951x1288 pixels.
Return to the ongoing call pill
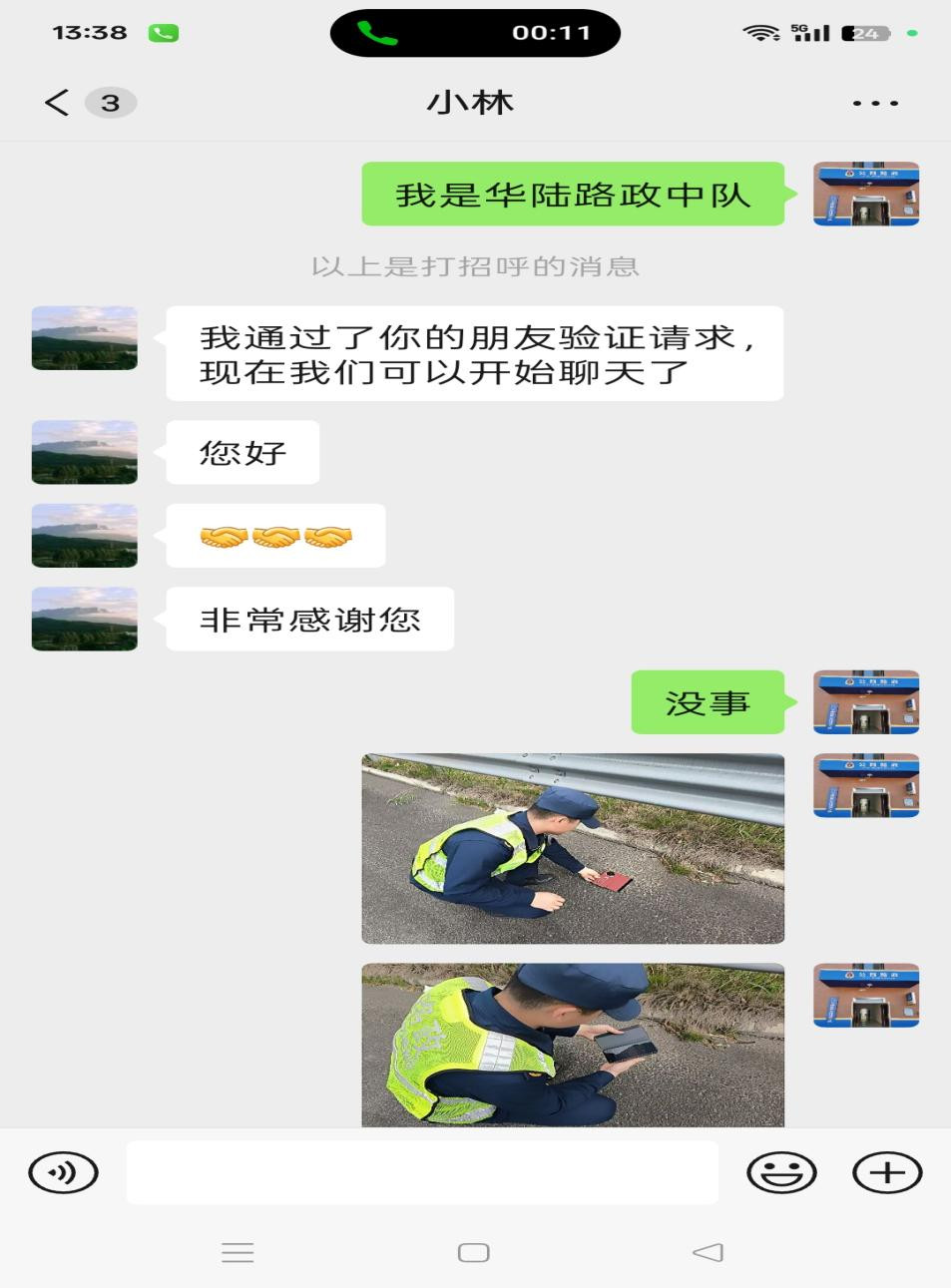point(475,33)
